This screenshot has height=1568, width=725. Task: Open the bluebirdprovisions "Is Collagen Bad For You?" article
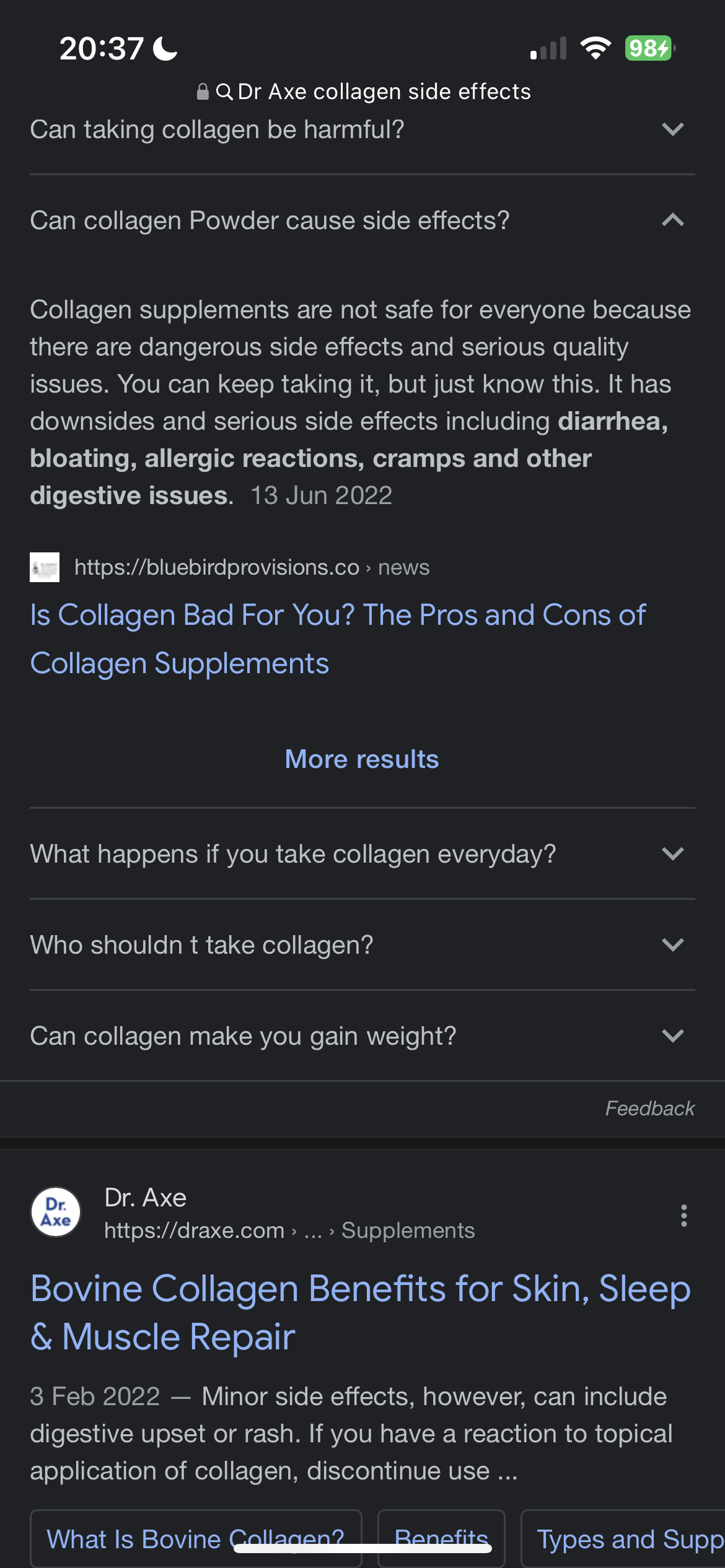[x=338, y=639]
